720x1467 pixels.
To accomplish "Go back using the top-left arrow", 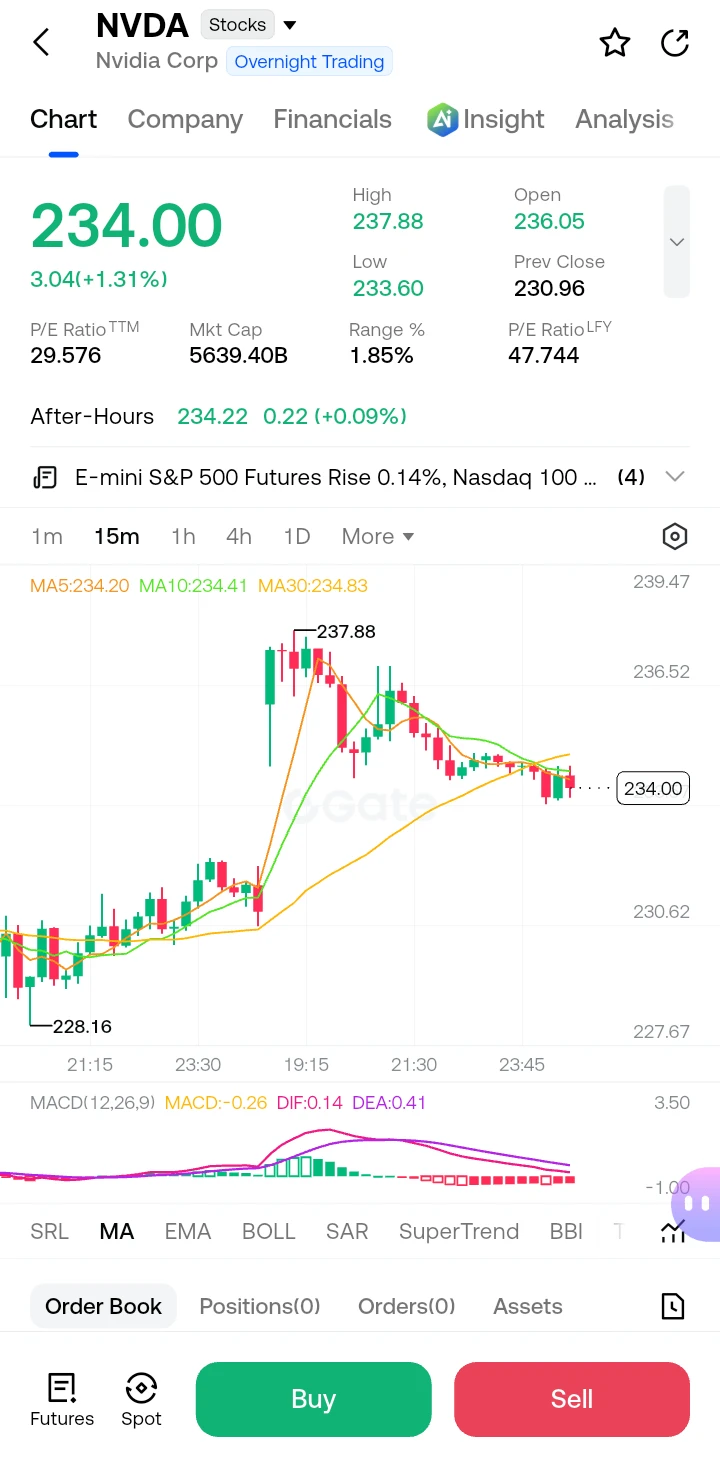I will [x=41, y=43].
